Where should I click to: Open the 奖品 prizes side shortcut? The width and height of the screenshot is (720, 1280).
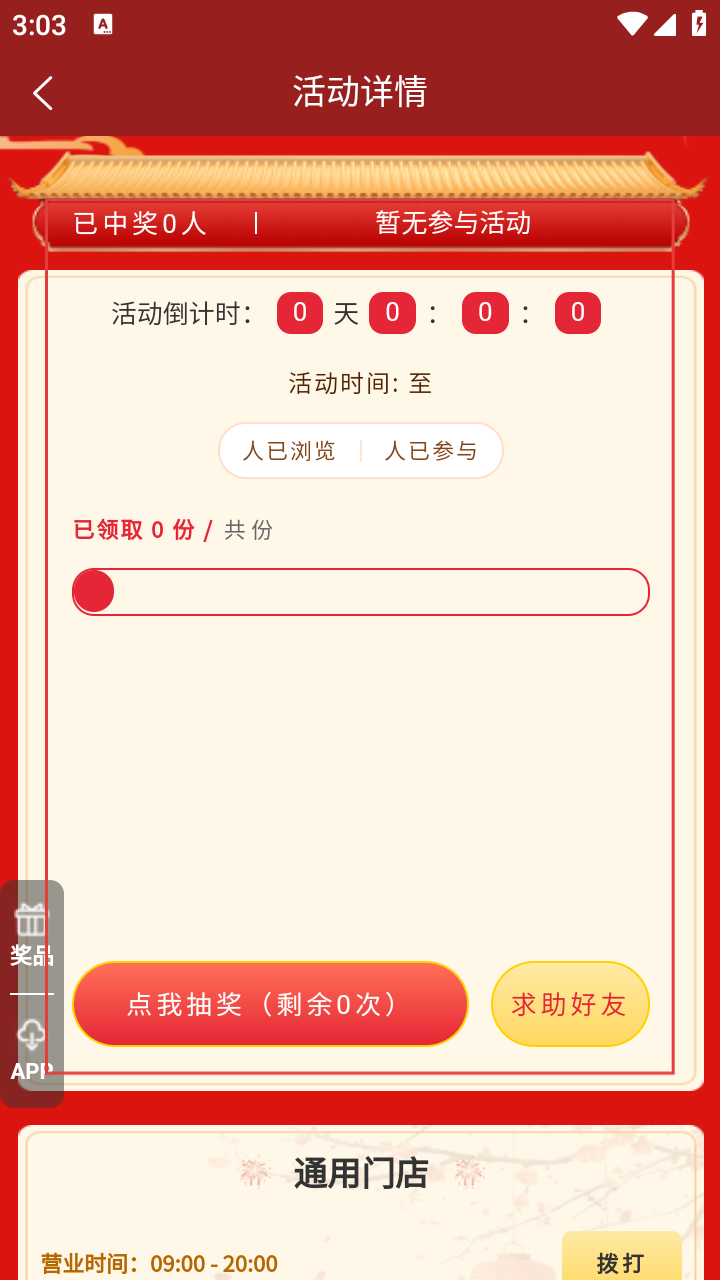click(x=31, y=936)
